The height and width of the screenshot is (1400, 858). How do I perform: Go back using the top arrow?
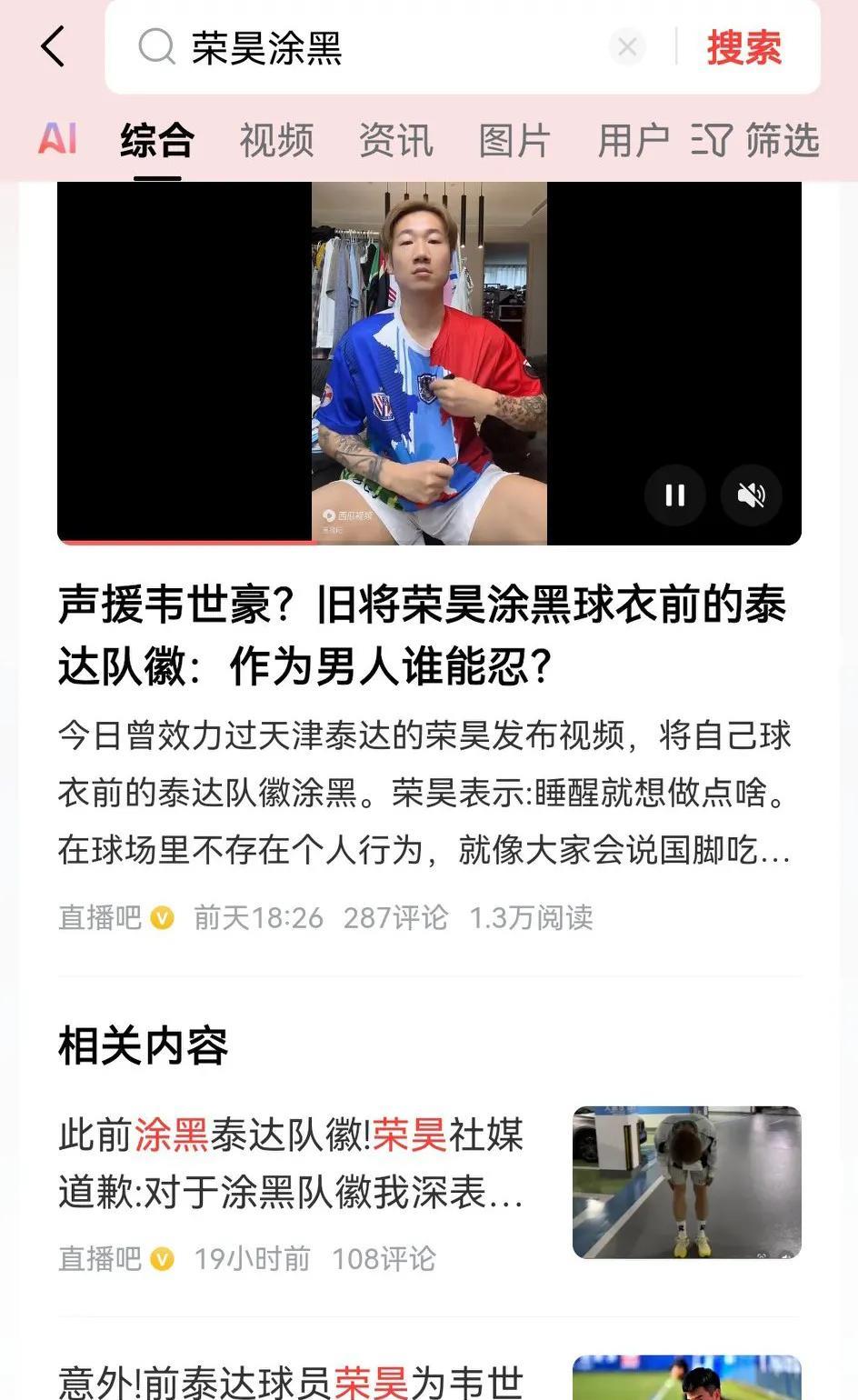(x=53, y=46)
